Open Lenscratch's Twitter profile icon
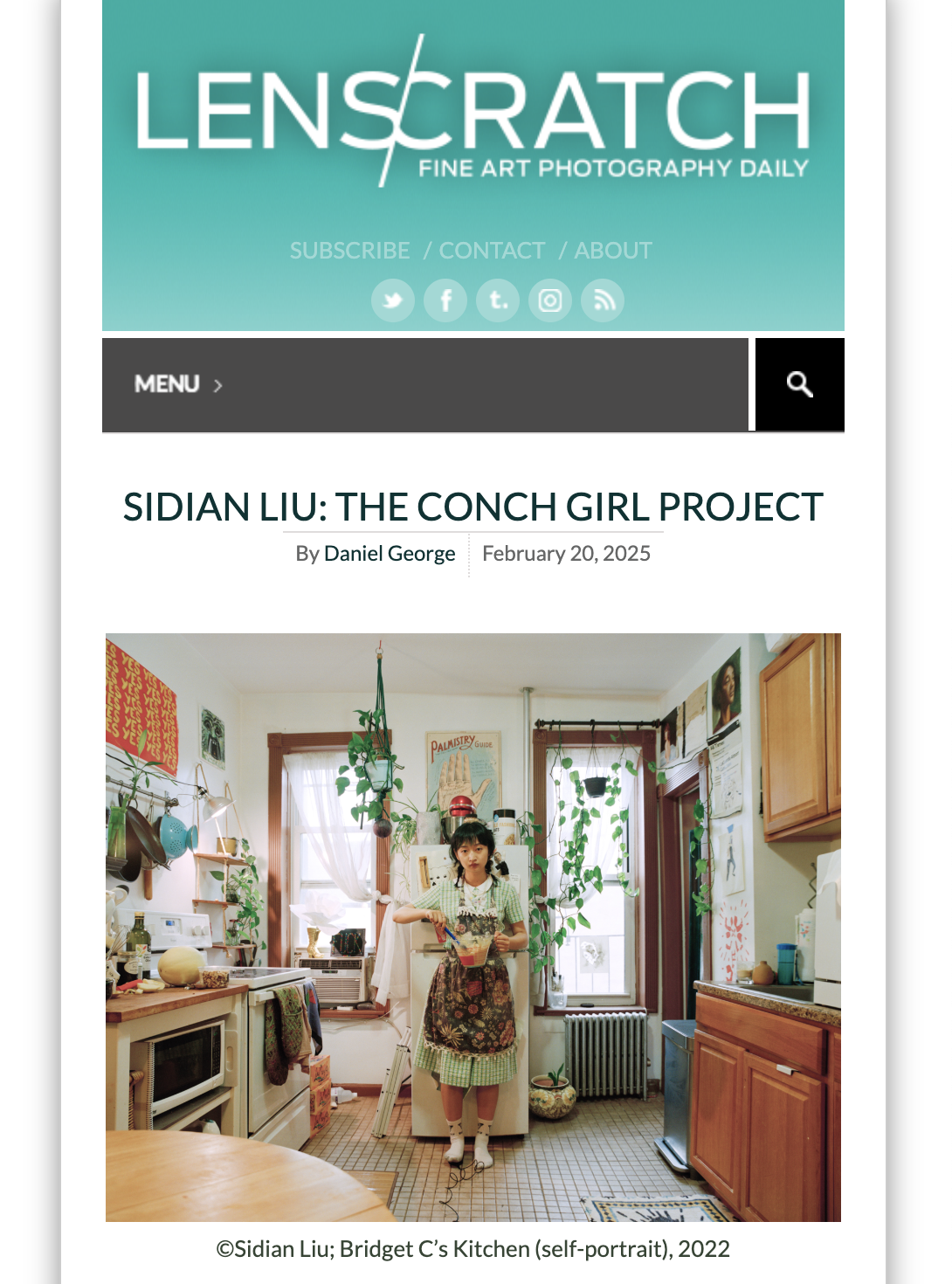Viewport: 952px width, 1284px height. coord(393,300)
